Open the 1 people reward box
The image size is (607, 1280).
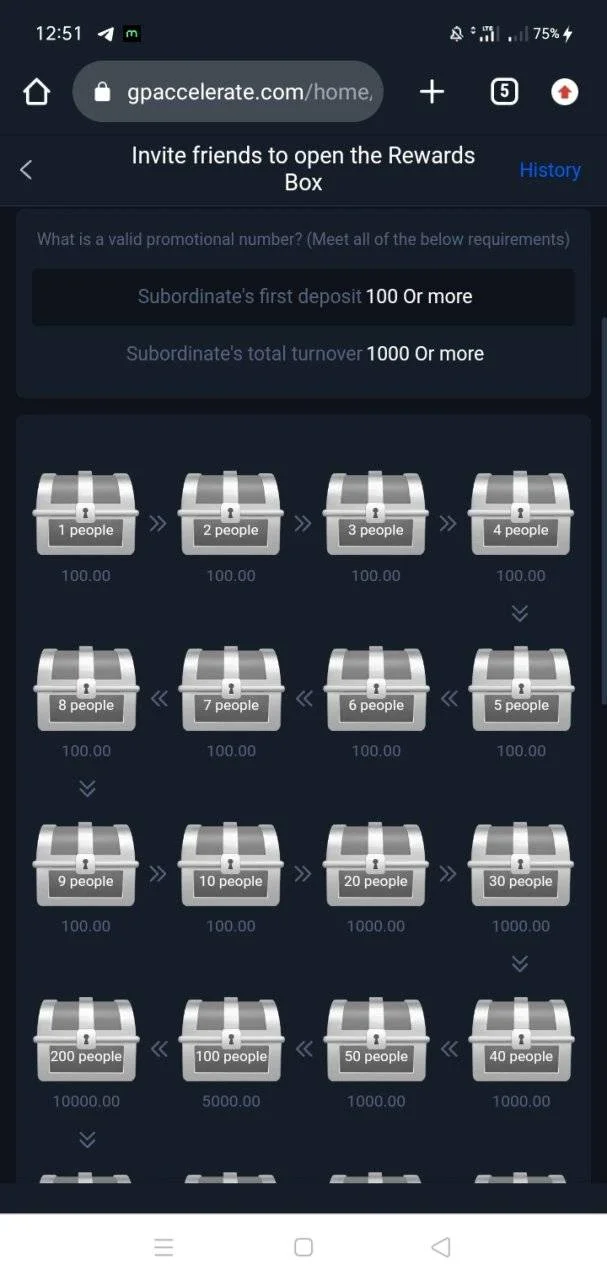point(86,513)
